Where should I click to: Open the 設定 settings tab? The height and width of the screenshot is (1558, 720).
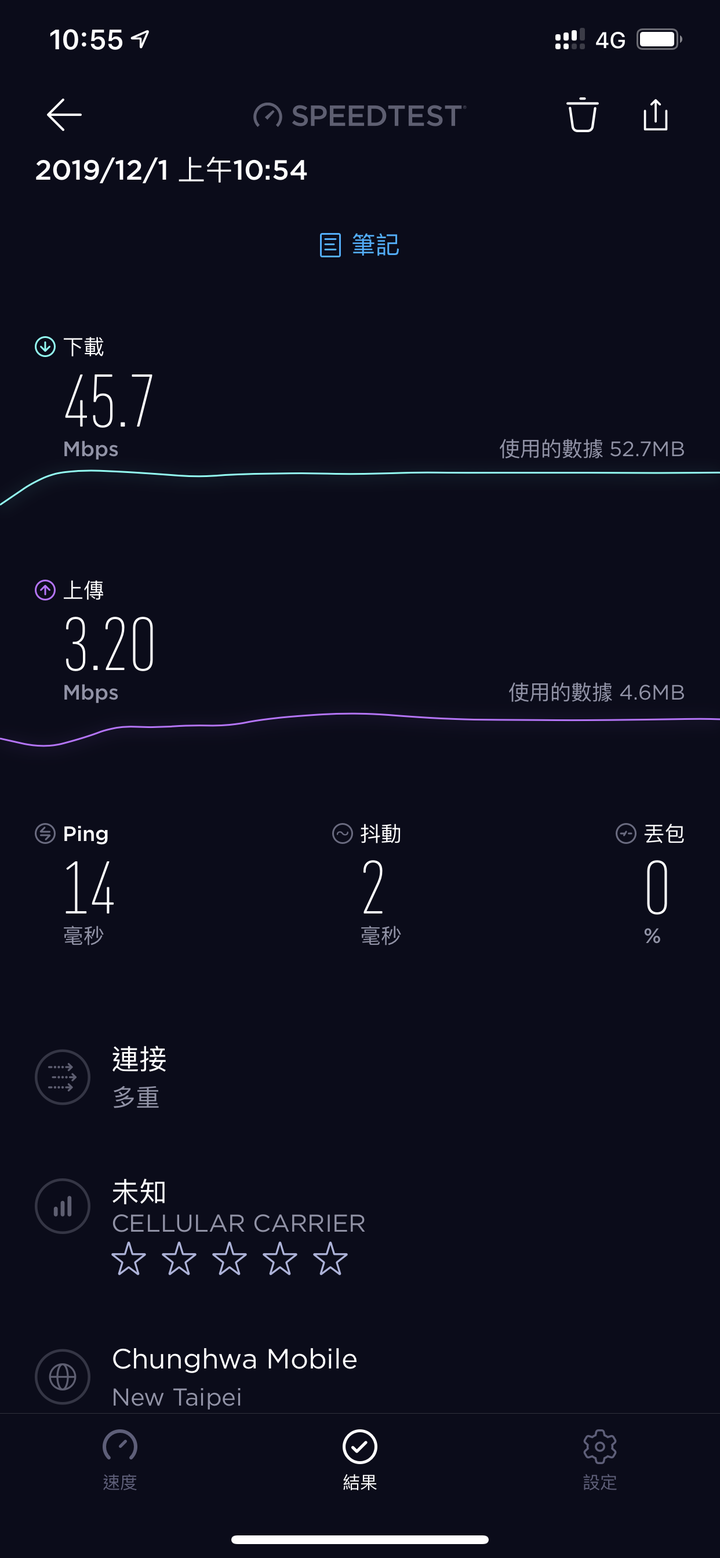pyautogui.click(x=600, y=1461)
